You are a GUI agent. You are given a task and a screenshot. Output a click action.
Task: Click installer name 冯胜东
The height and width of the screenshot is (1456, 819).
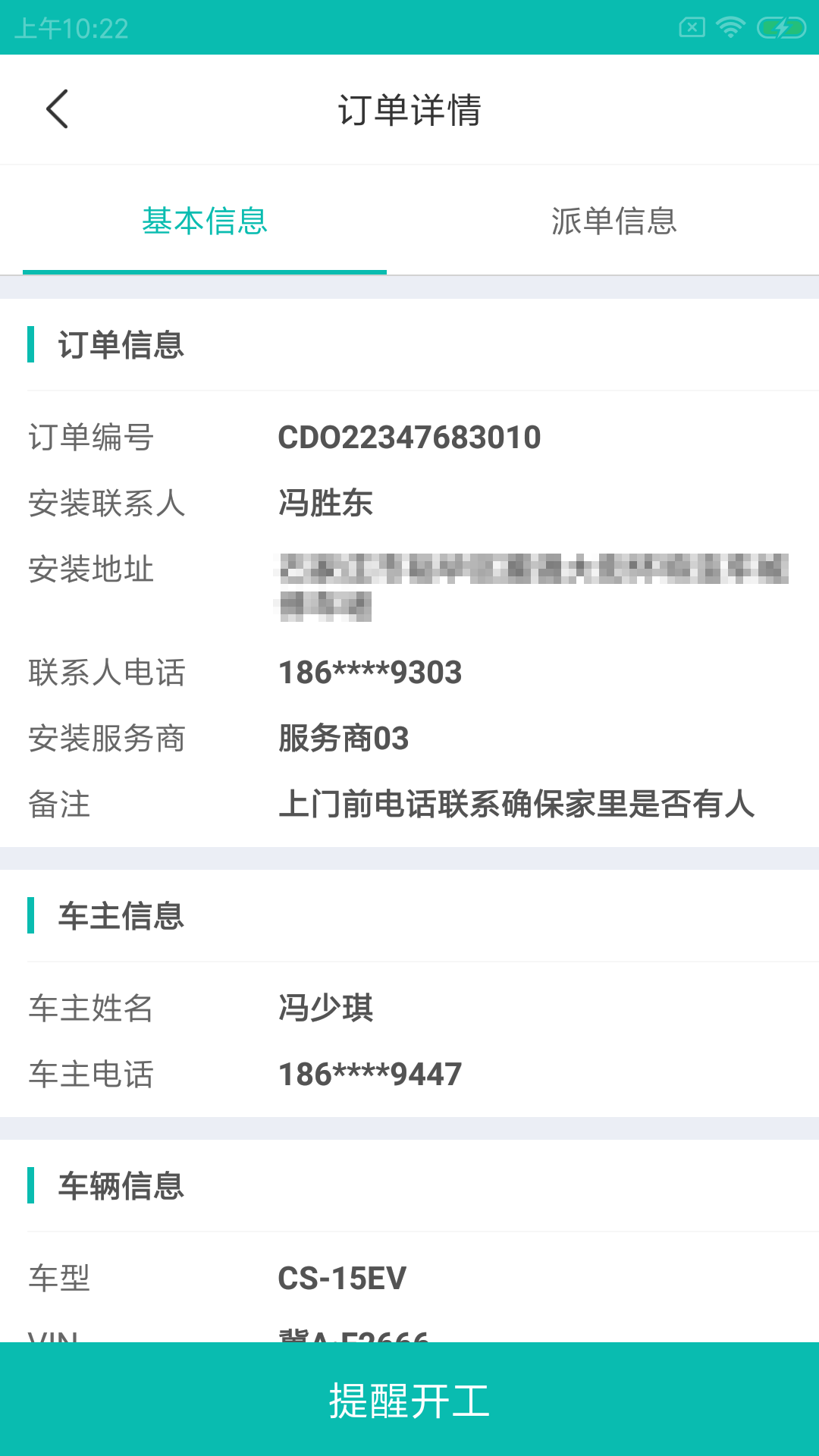(x=326, y=502)
